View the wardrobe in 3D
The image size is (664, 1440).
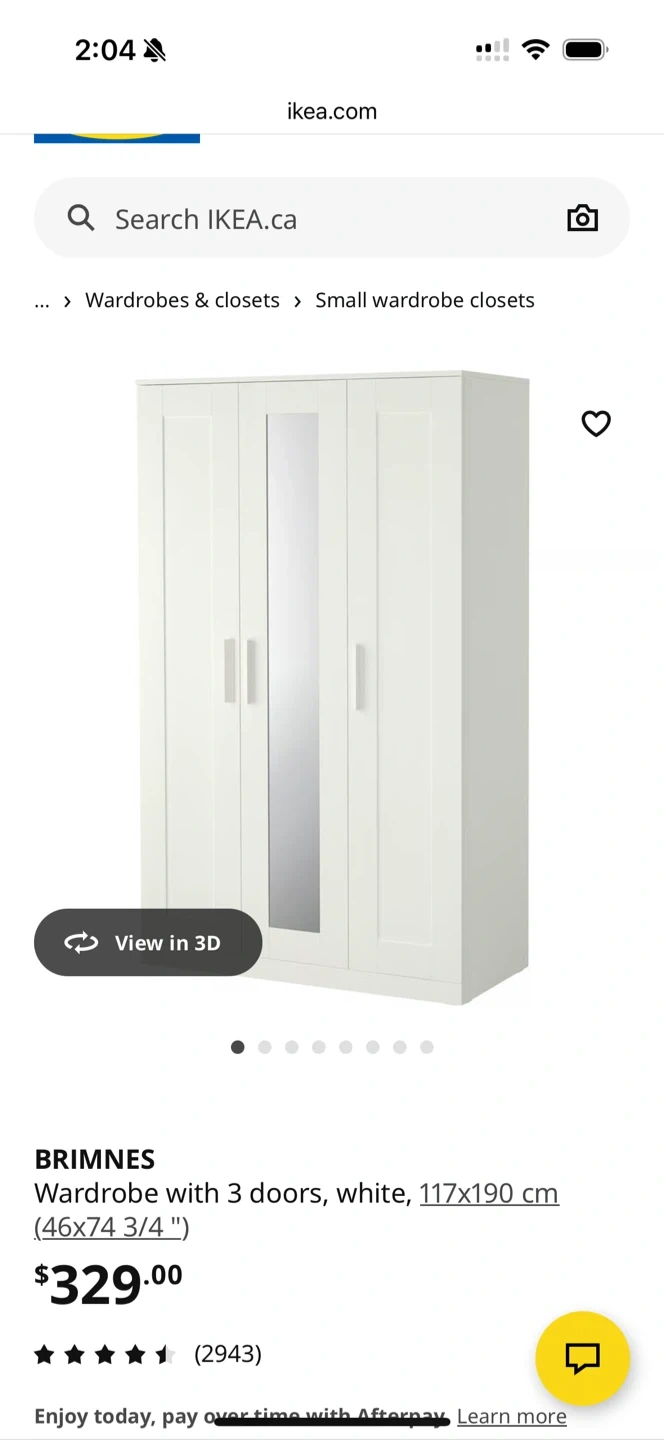[148, 942]
